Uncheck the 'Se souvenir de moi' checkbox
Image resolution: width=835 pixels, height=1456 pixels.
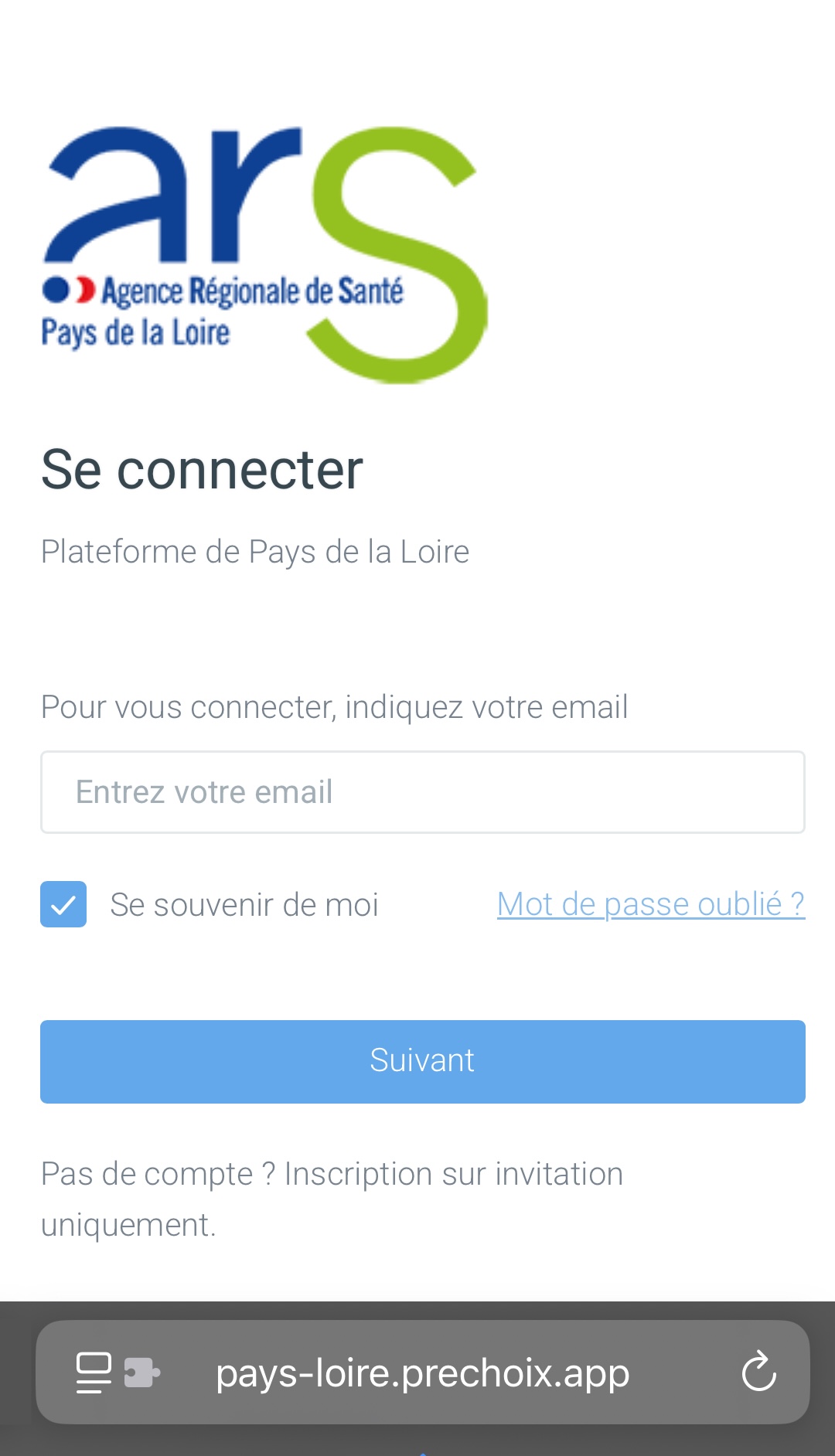(63, 904)
